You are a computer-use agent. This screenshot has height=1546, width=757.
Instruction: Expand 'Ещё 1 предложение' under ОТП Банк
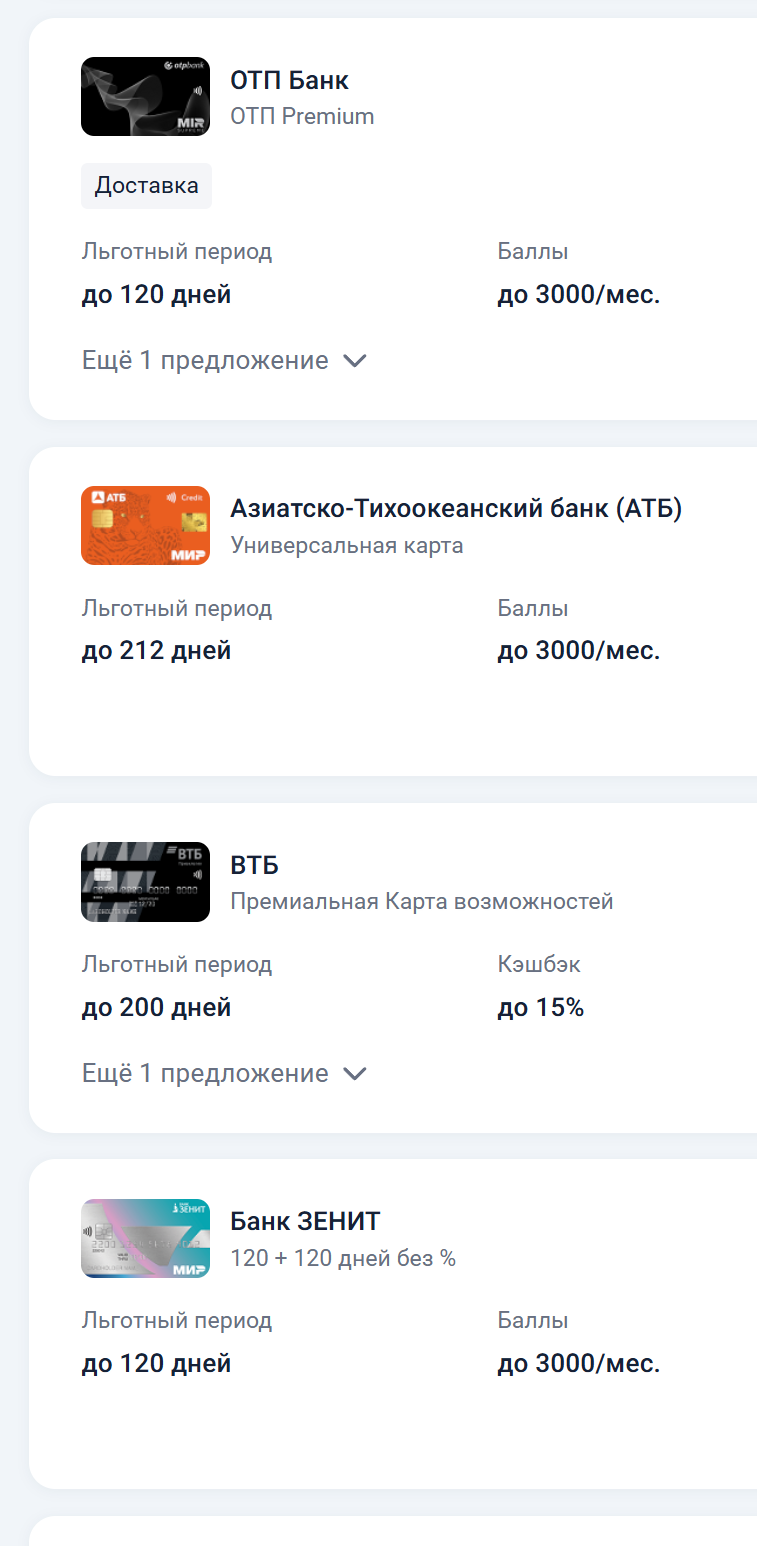pyautogui.click(x=225, y=360)
